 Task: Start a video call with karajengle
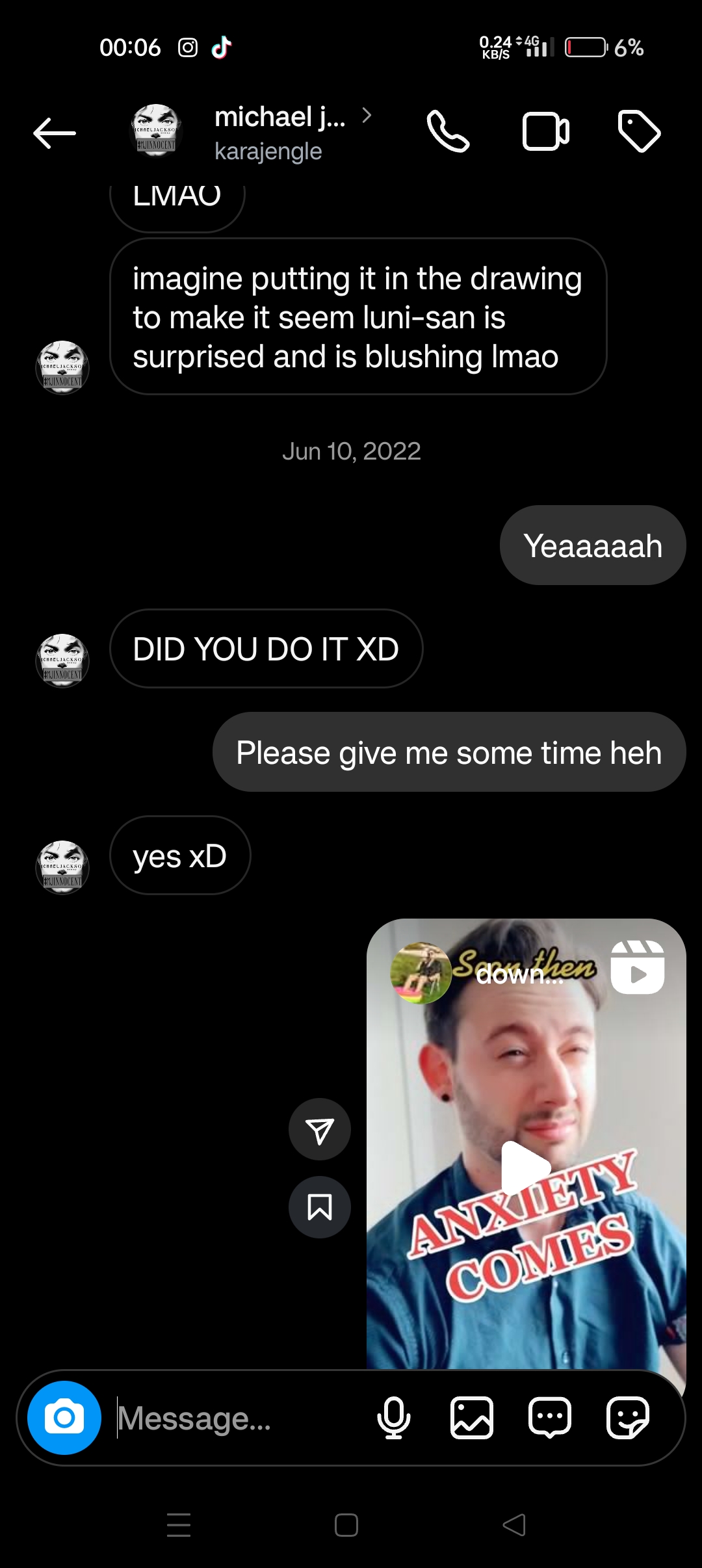pos(546,132)
